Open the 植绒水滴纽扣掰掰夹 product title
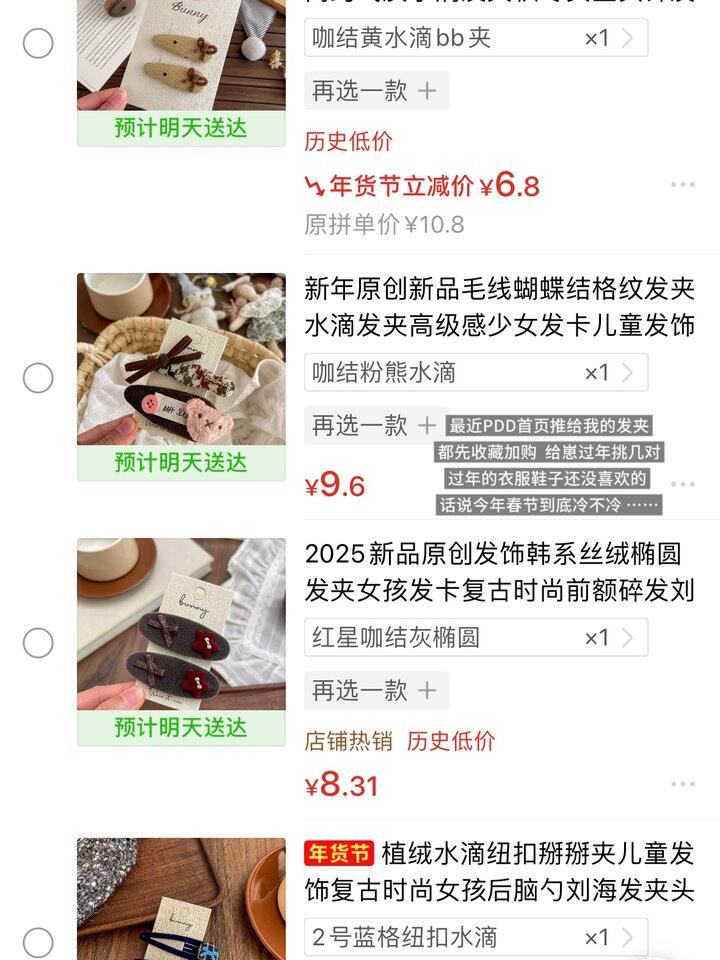Viewport: 720px width, 960px height. click(536, 871)
